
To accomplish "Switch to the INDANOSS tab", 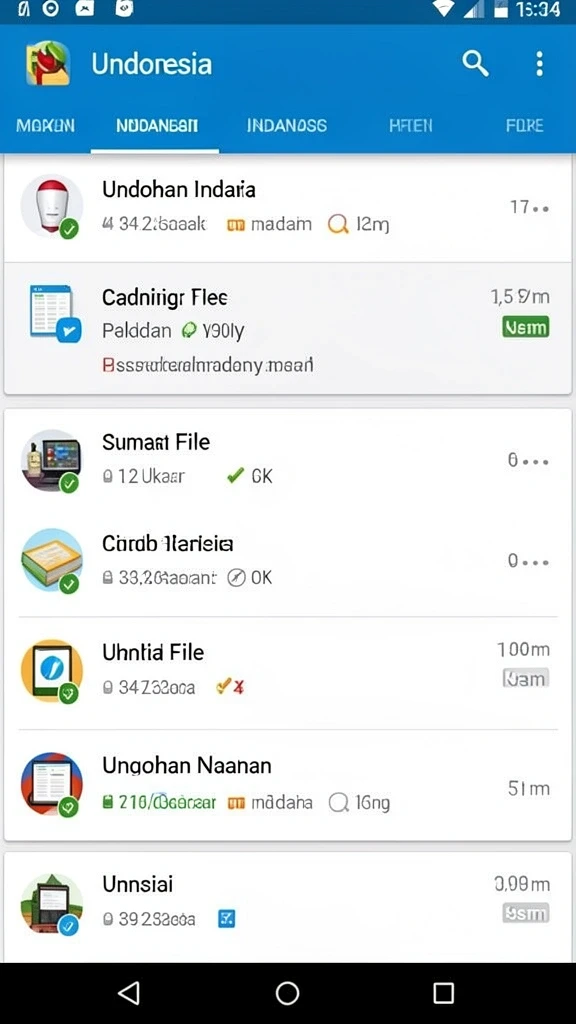I will (x=287, y=125).
